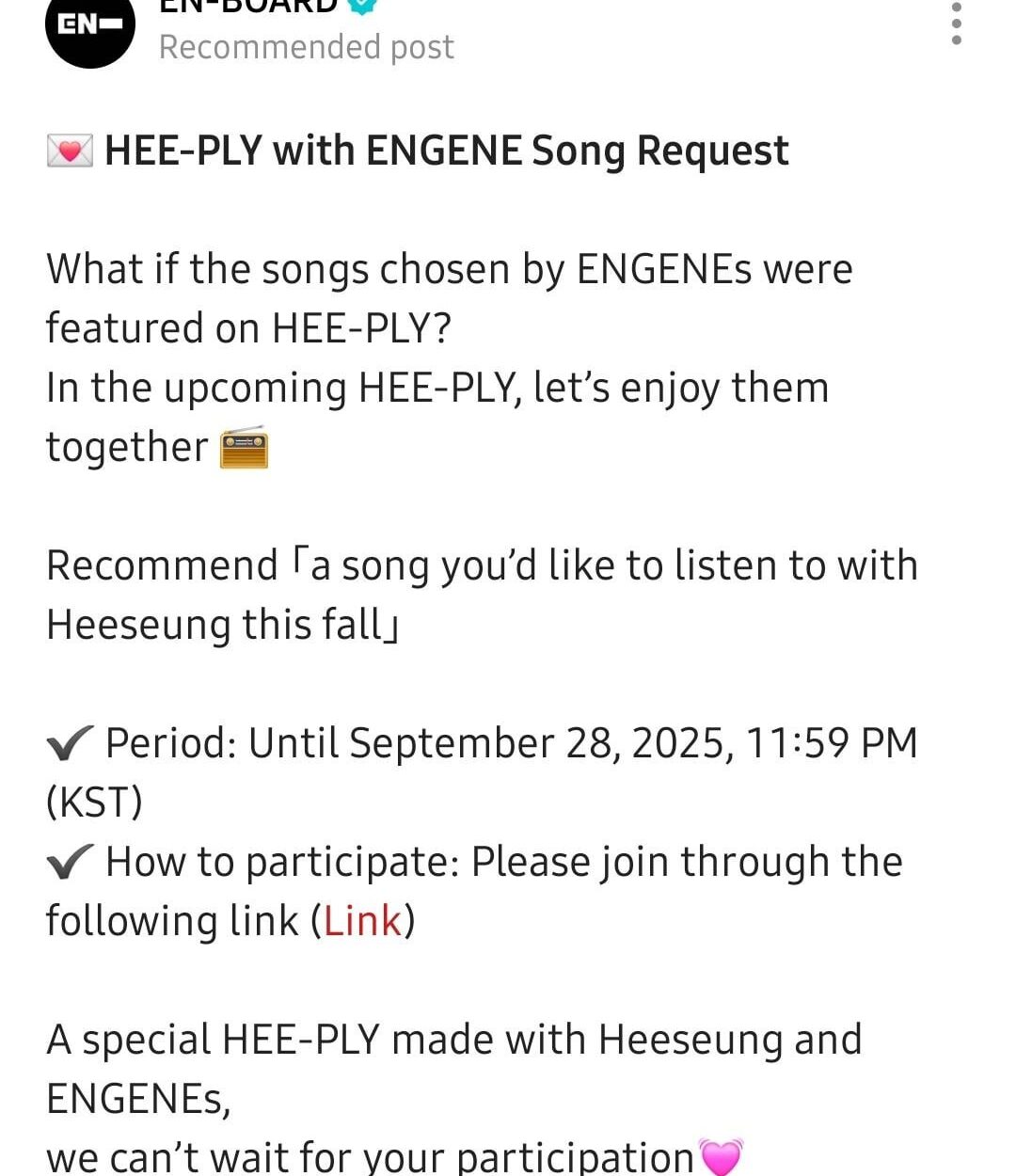This screenshot has height=1176, width=1016.
Task: Click the post title HEE-PLY Song Request
Action: pos(447,151)
